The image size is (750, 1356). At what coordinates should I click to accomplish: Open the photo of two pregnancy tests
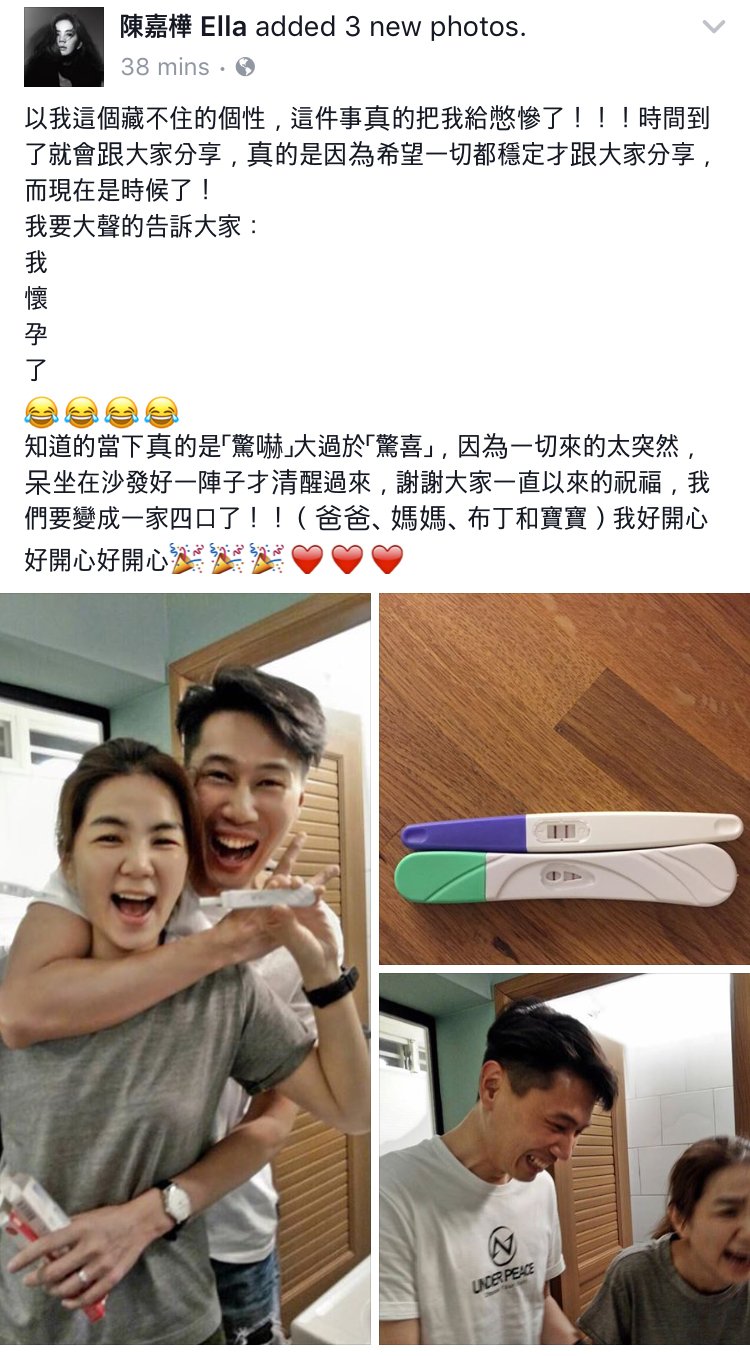[x=564, y=777]
